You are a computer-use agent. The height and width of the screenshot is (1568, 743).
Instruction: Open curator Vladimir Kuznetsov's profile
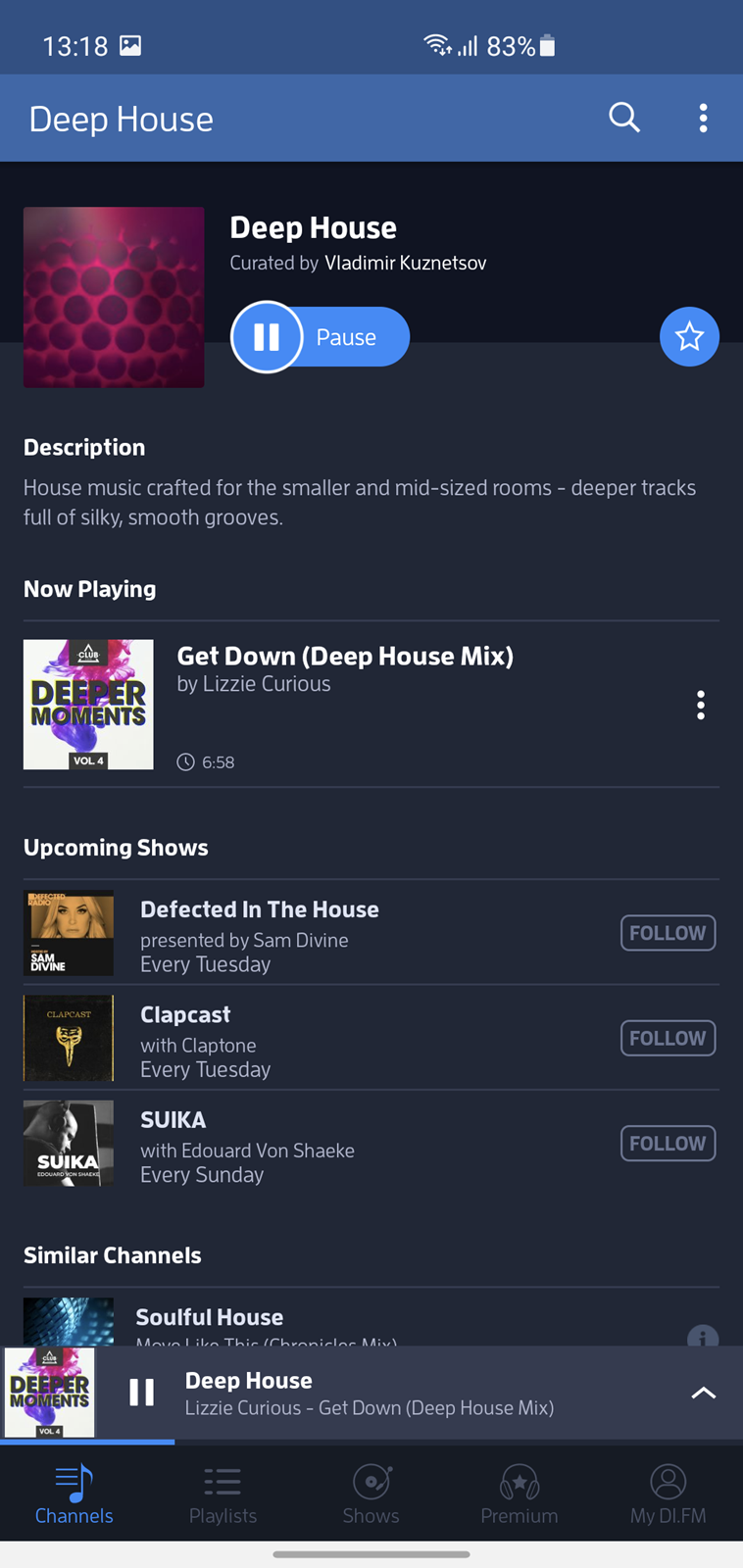click(x=405, y=263)
